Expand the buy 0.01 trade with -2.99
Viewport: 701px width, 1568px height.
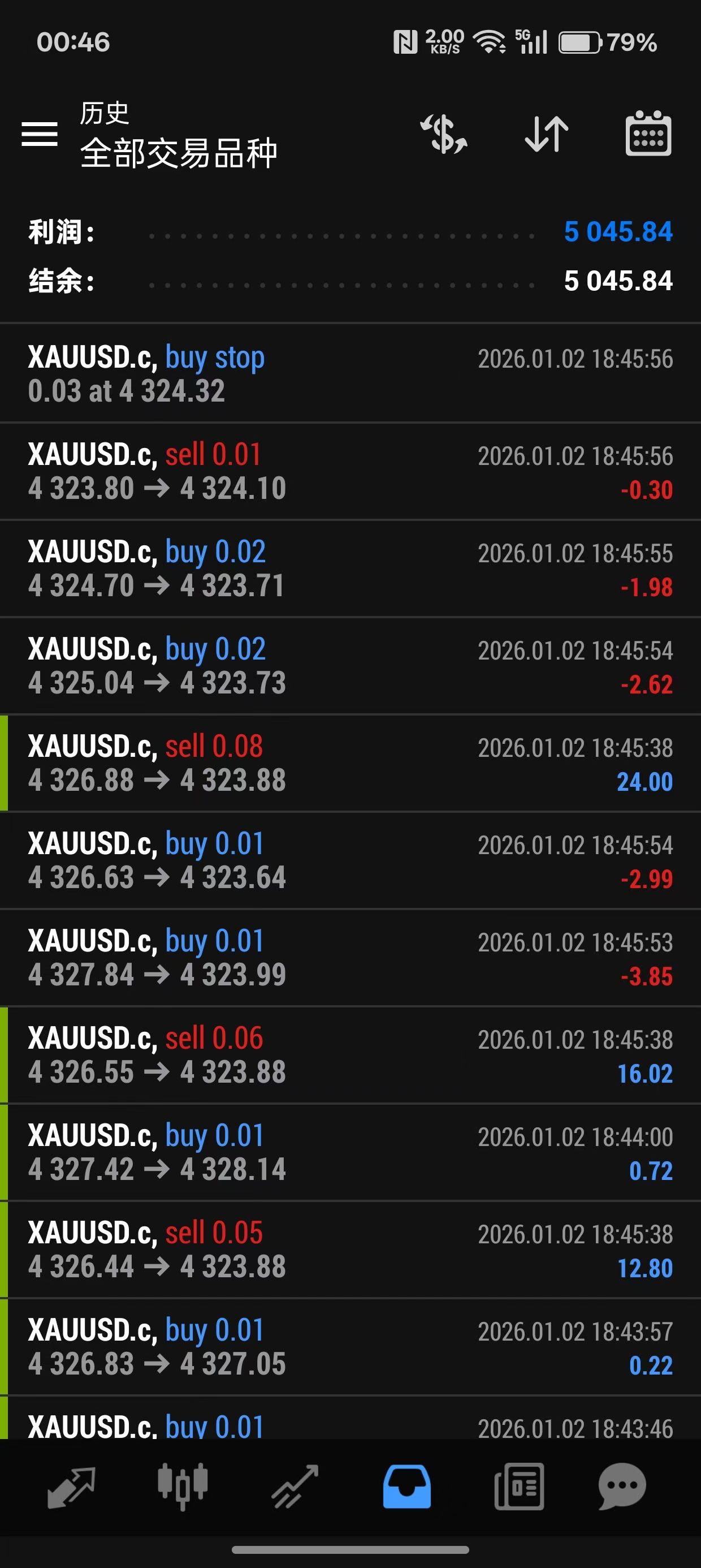pos(350,861)
